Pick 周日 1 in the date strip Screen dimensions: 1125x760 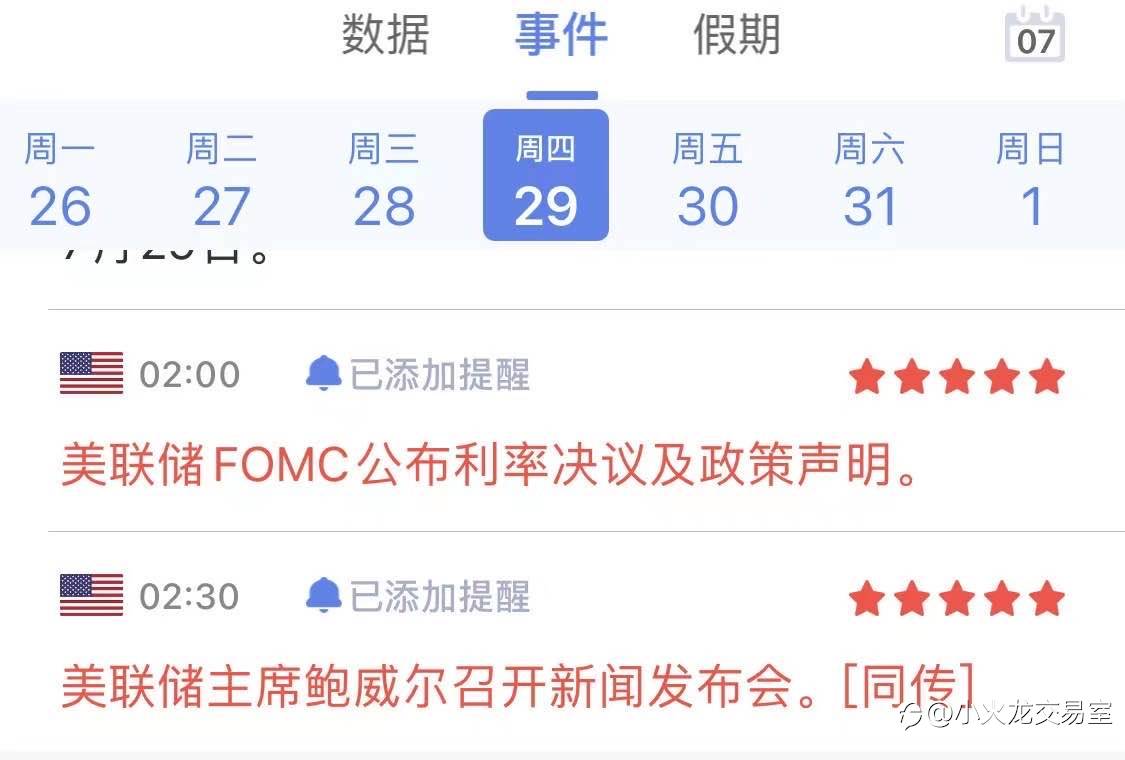(x=1031, y=179)
